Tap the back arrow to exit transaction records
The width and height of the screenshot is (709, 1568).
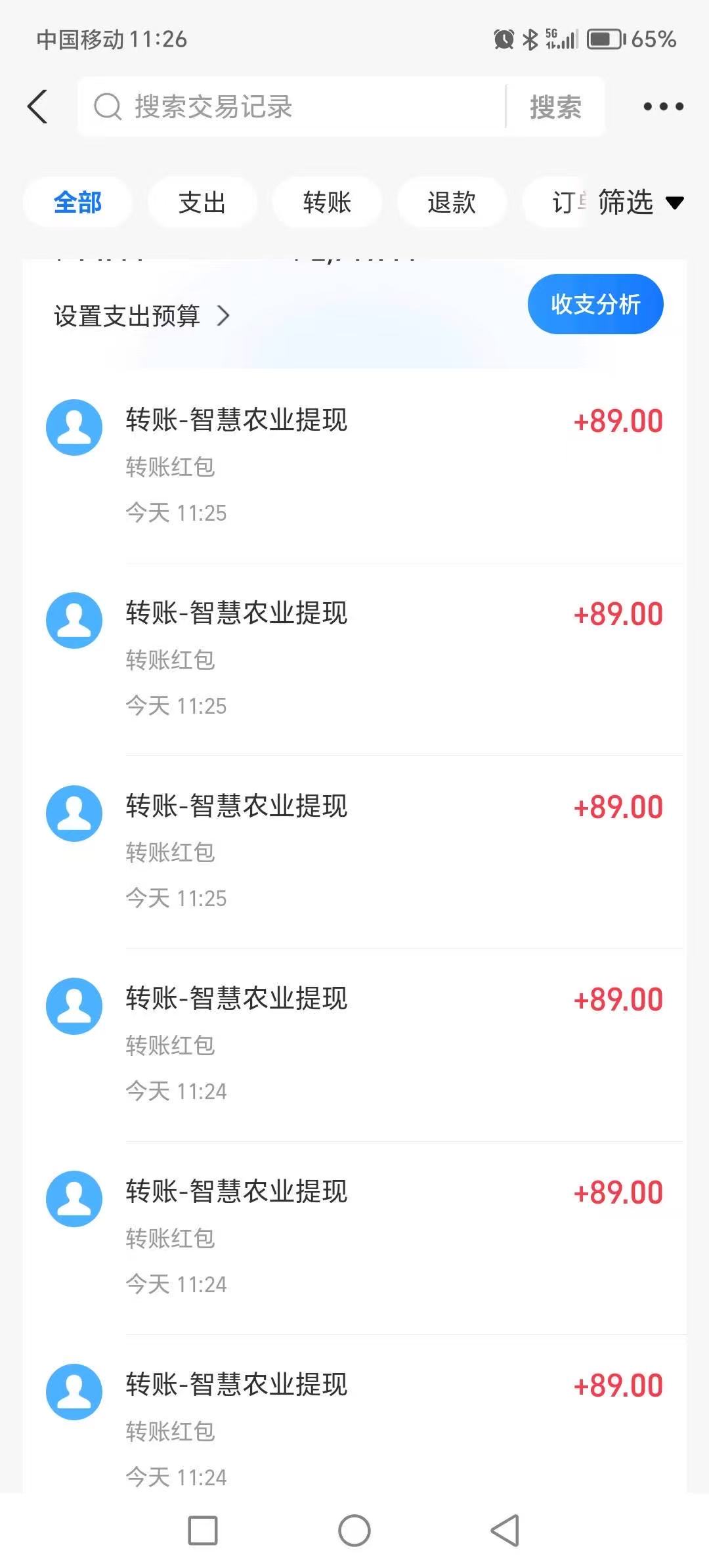37,106
